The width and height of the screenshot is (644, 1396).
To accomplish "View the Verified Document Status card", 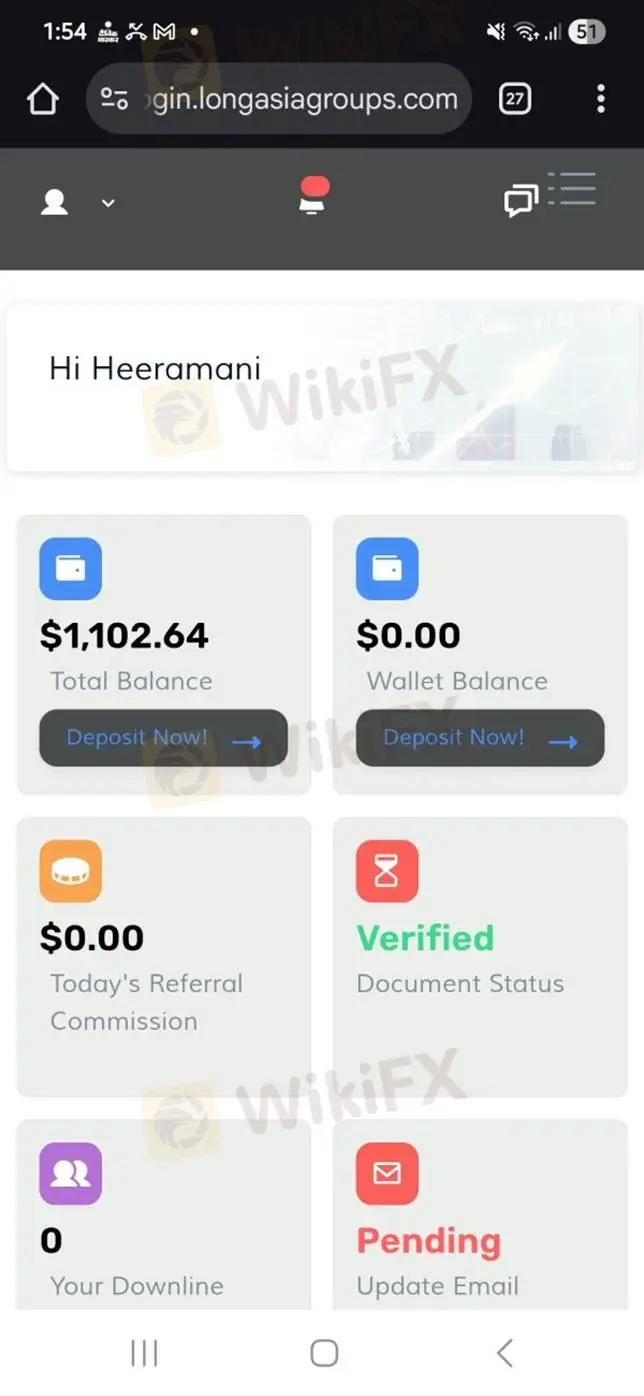I will coord(480,957).
